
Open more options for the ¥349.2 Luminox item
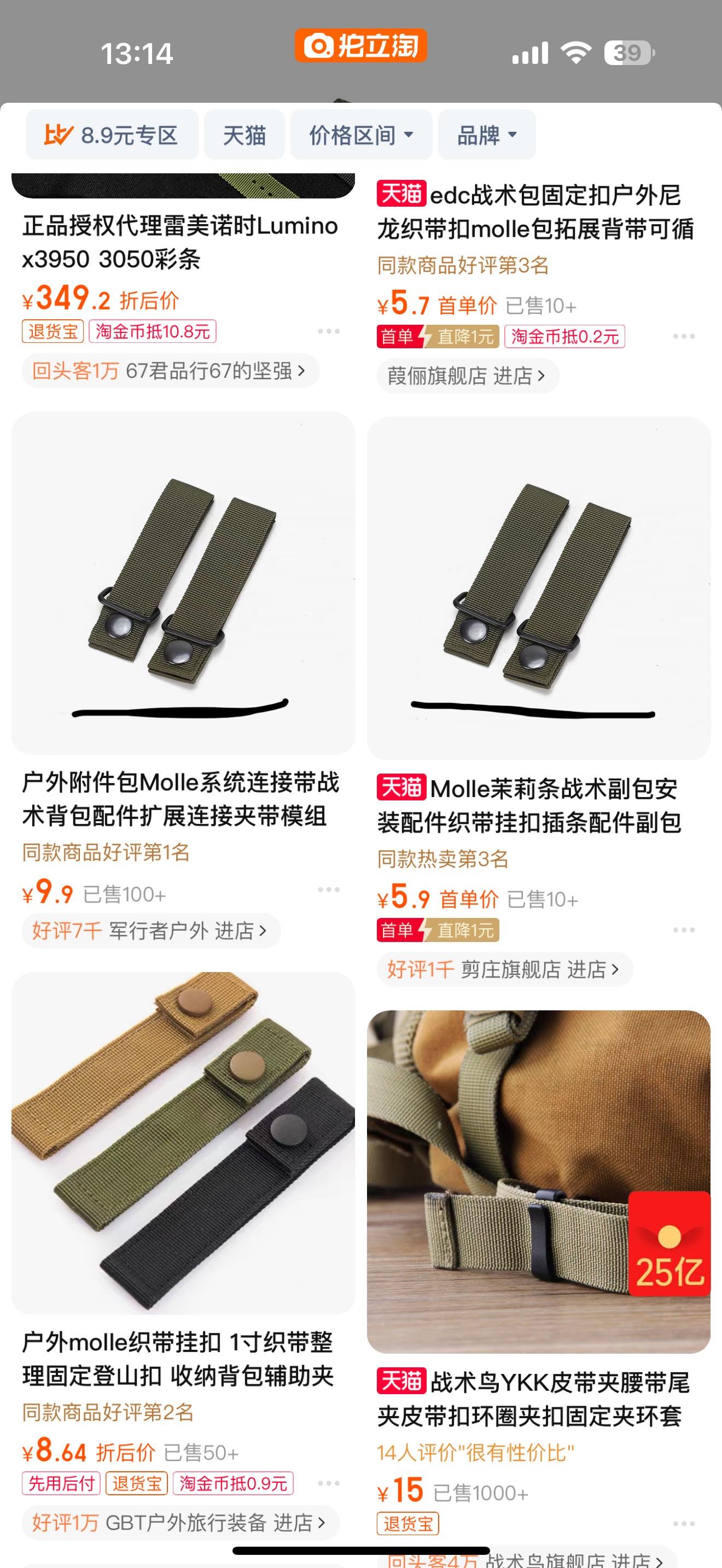pos(329,331)
